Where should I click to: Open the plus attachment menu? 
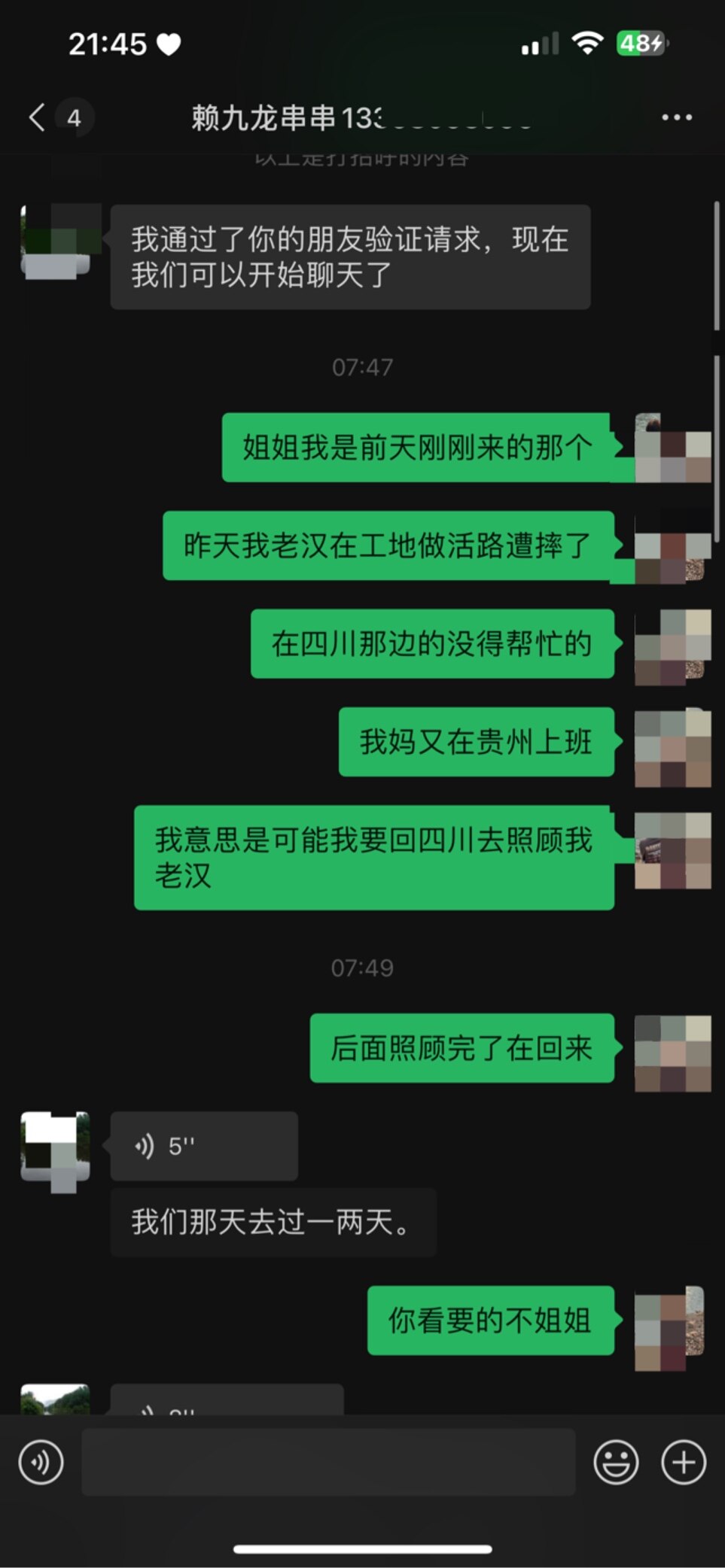click(684, 1462)
